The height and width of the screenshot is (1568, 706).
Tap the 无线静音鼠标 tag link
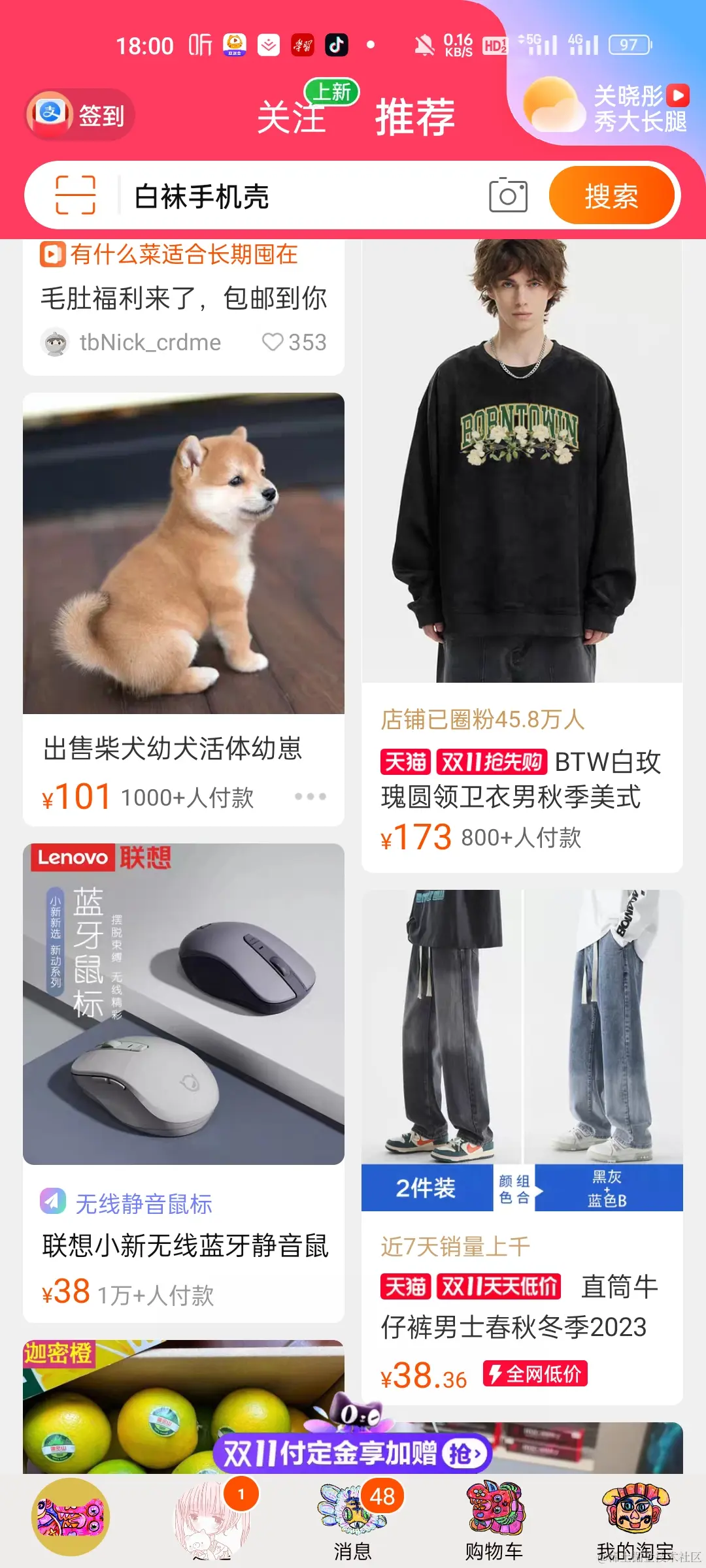[143, 1203]
